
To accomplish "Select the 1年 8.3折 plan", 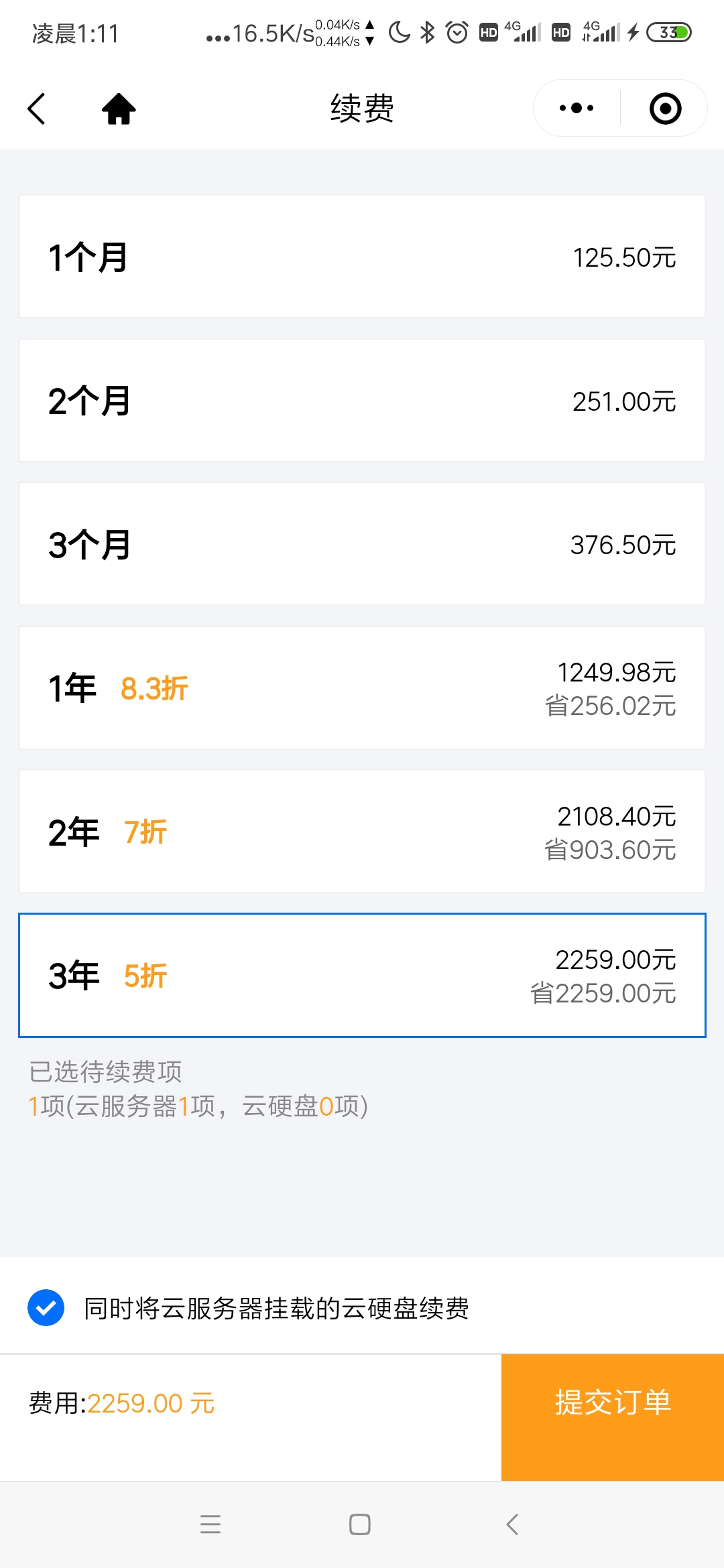I will point(362,688).
